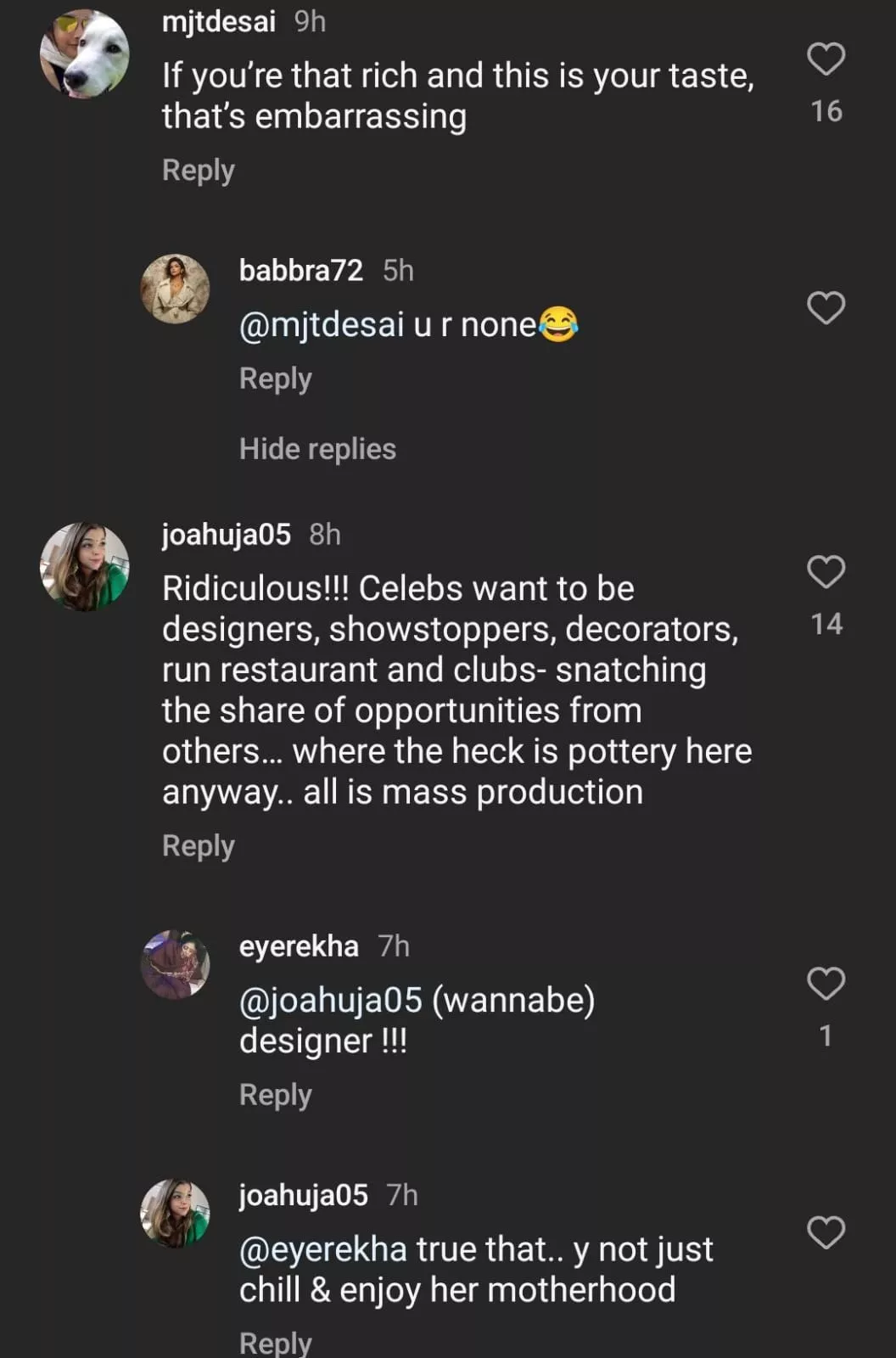Screen dimensions: 896x1358
Task: Reply to joahuja05's Ridiculous comment
Action: tap(199, 846)
